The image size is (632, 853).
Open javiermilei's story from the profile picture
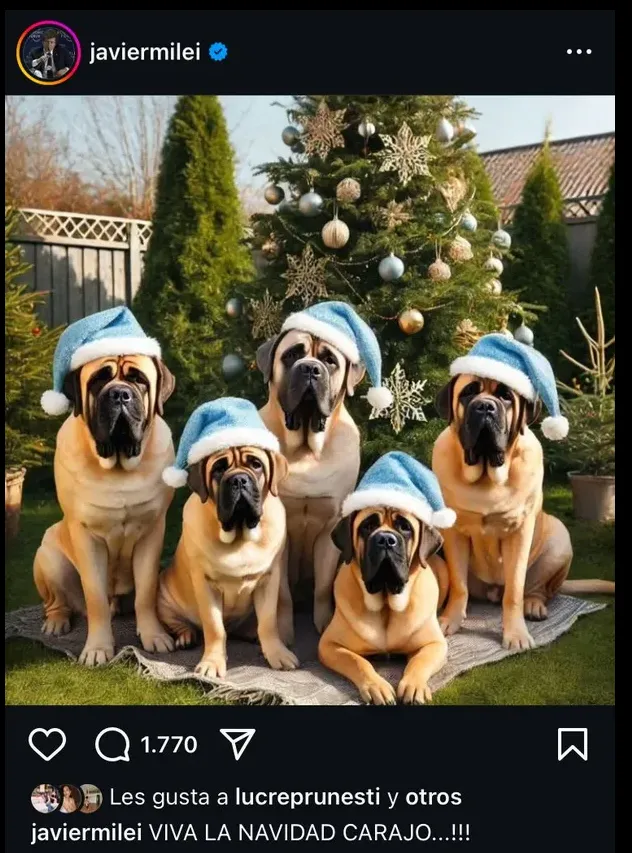[x=48, y=52]
